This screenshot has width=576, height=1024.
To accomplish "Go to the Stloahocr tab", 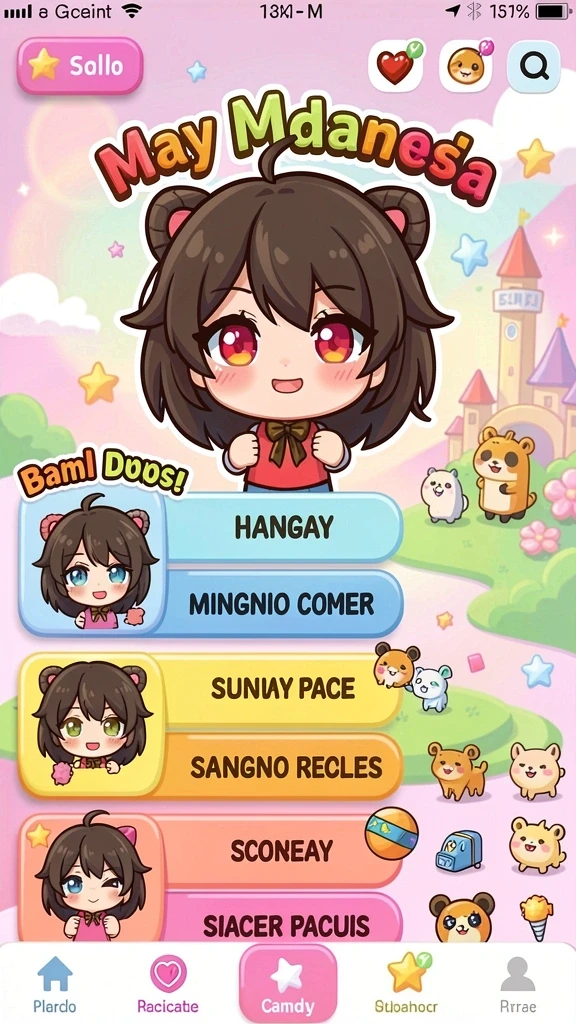I will (x=406, y=984).
